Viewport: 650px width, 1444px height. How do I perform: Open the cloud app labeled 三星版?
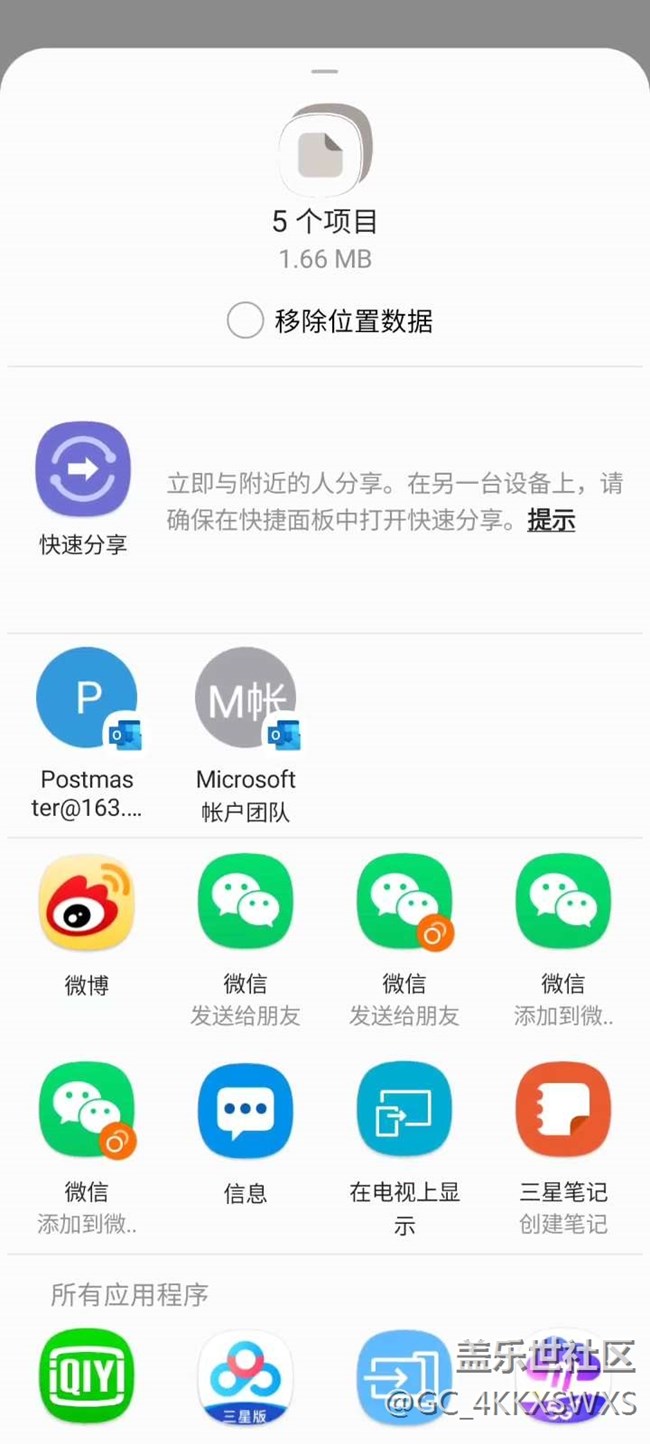245,1378
